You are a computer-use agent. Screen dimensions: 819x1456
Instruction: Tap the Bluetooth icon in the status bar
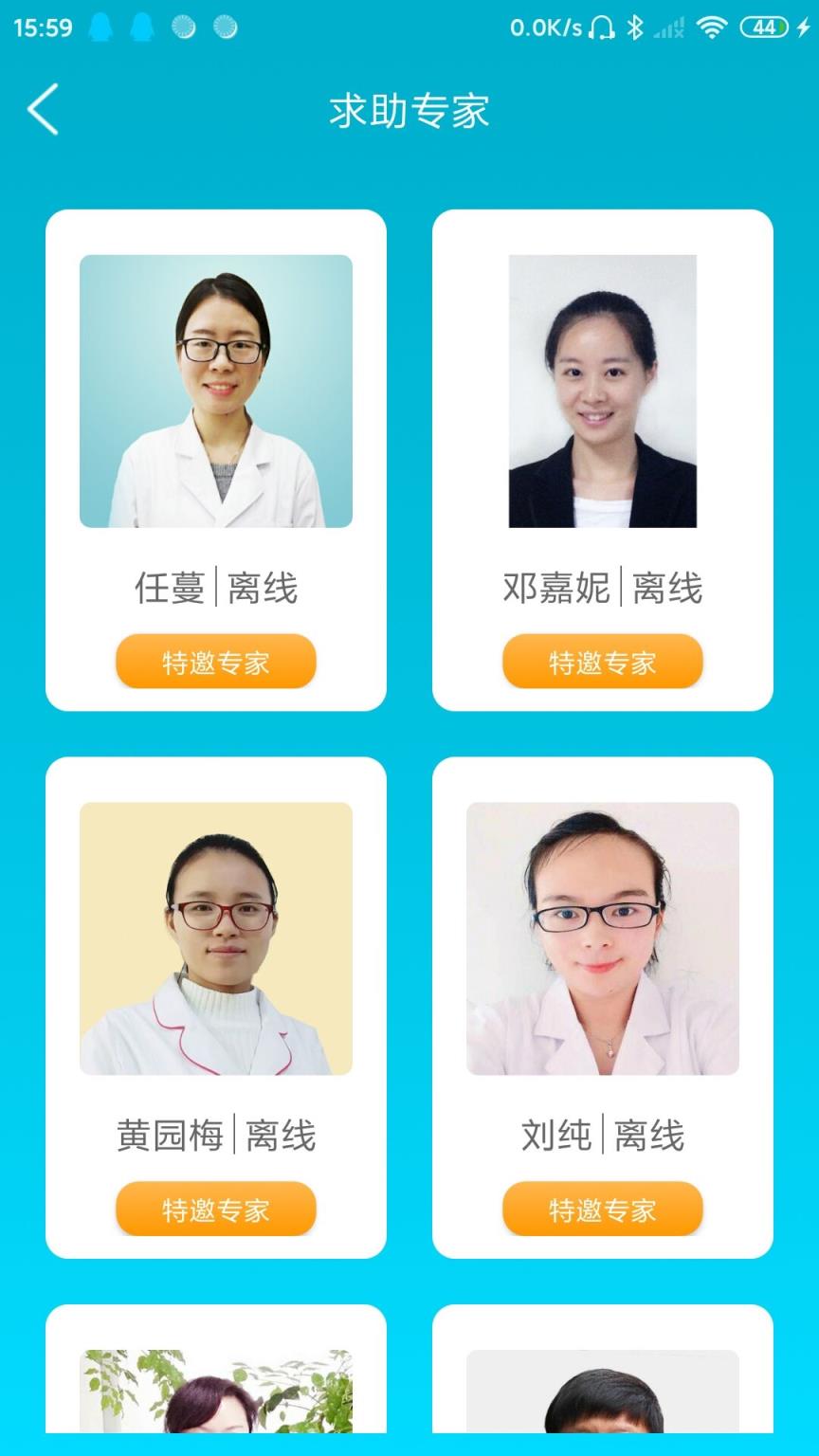[x=637, y=27]
